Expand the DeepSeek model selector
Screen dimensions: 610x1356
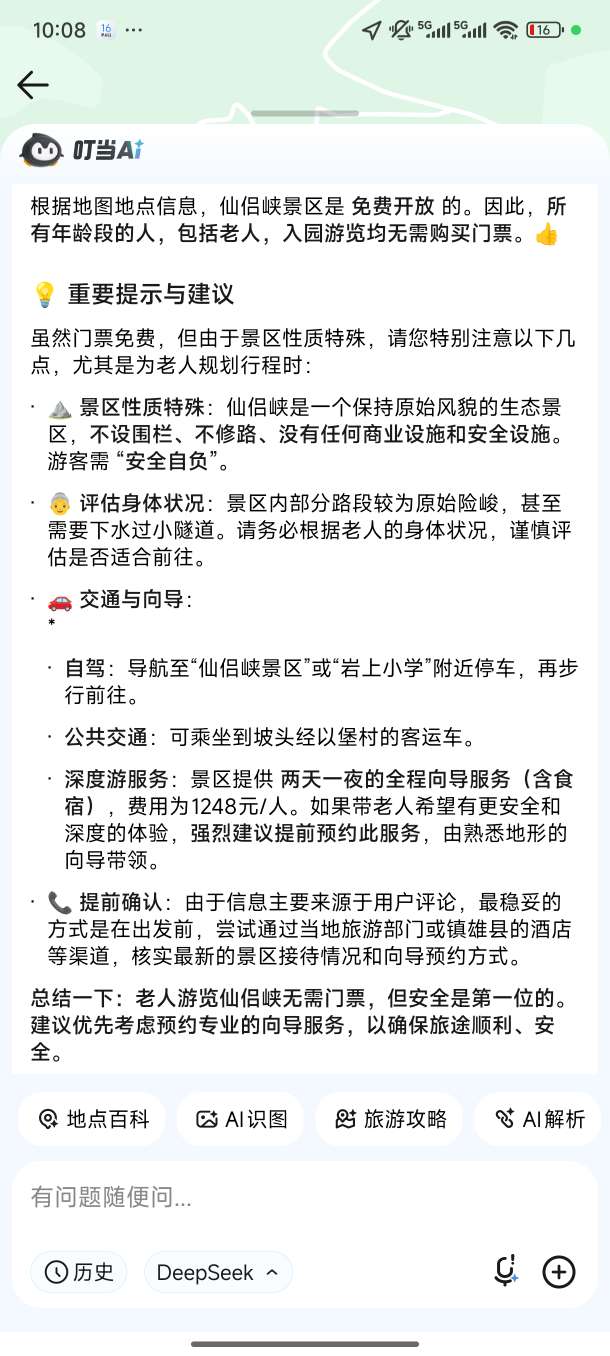[x=218, y=1272]
